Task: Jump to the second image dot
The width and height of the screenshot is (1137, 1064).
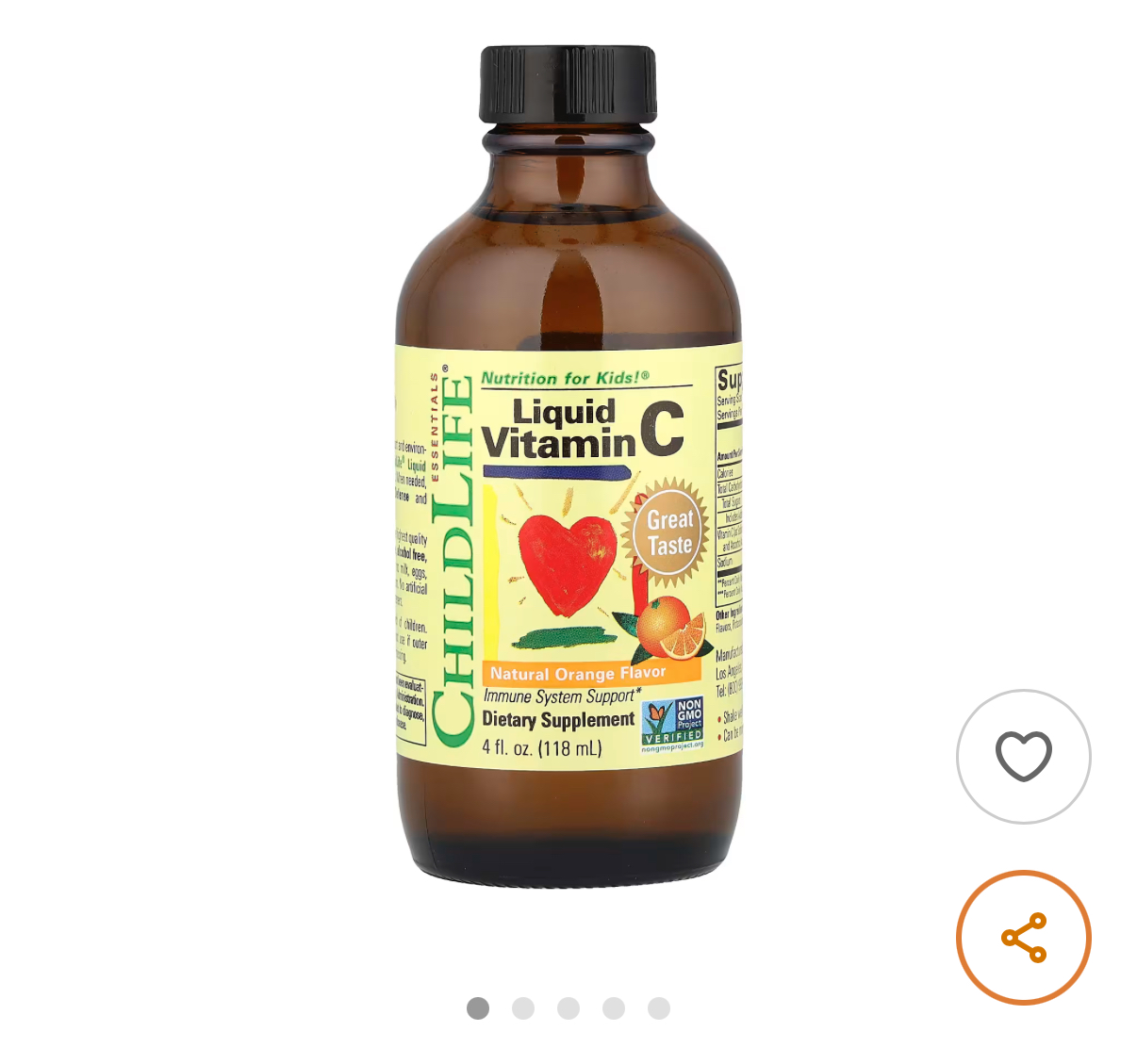Action: (x=523, y=1008)
